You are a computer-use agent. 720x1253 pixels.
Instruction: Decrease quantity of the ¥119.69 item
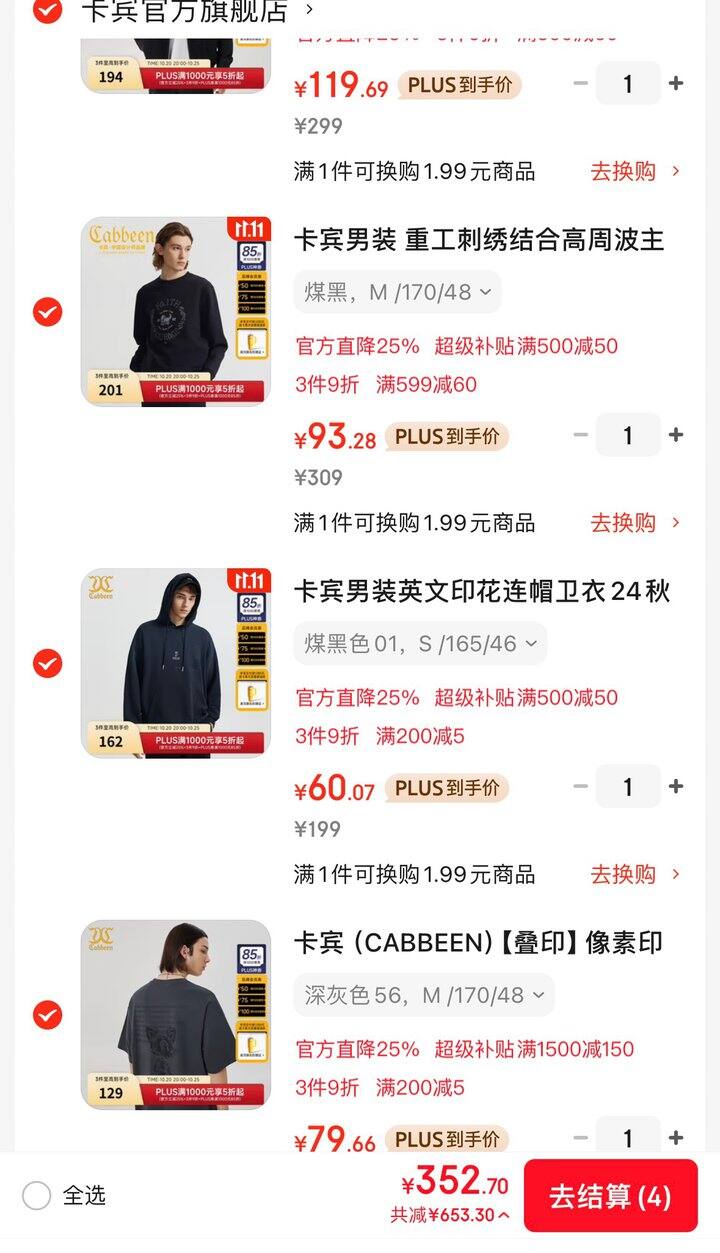pos(581,83)
